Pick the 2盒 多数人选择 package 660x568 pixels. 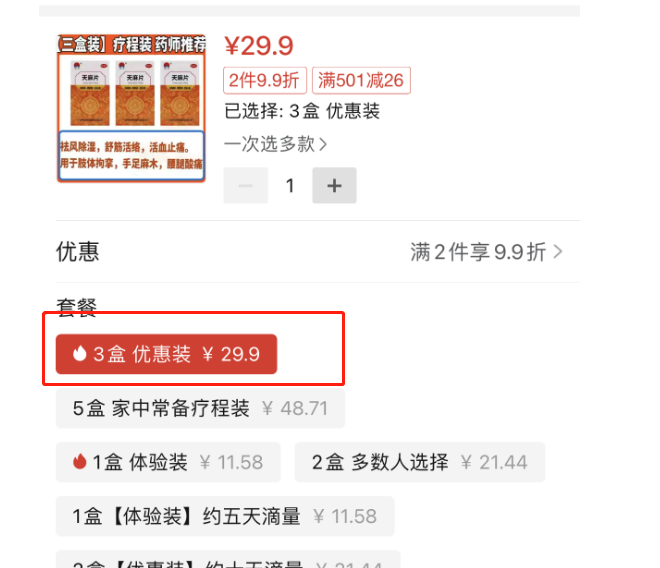419,462
